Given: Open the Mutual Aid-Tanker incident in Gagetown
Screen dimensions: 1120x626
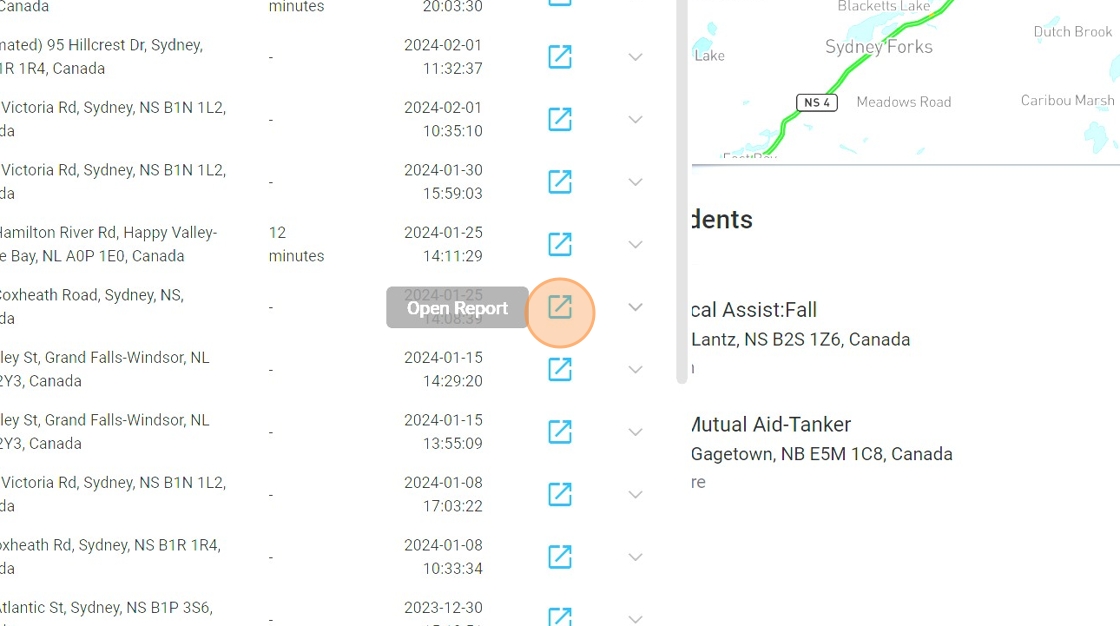Looking at the screenshot, I should click(x=770, y=425).
